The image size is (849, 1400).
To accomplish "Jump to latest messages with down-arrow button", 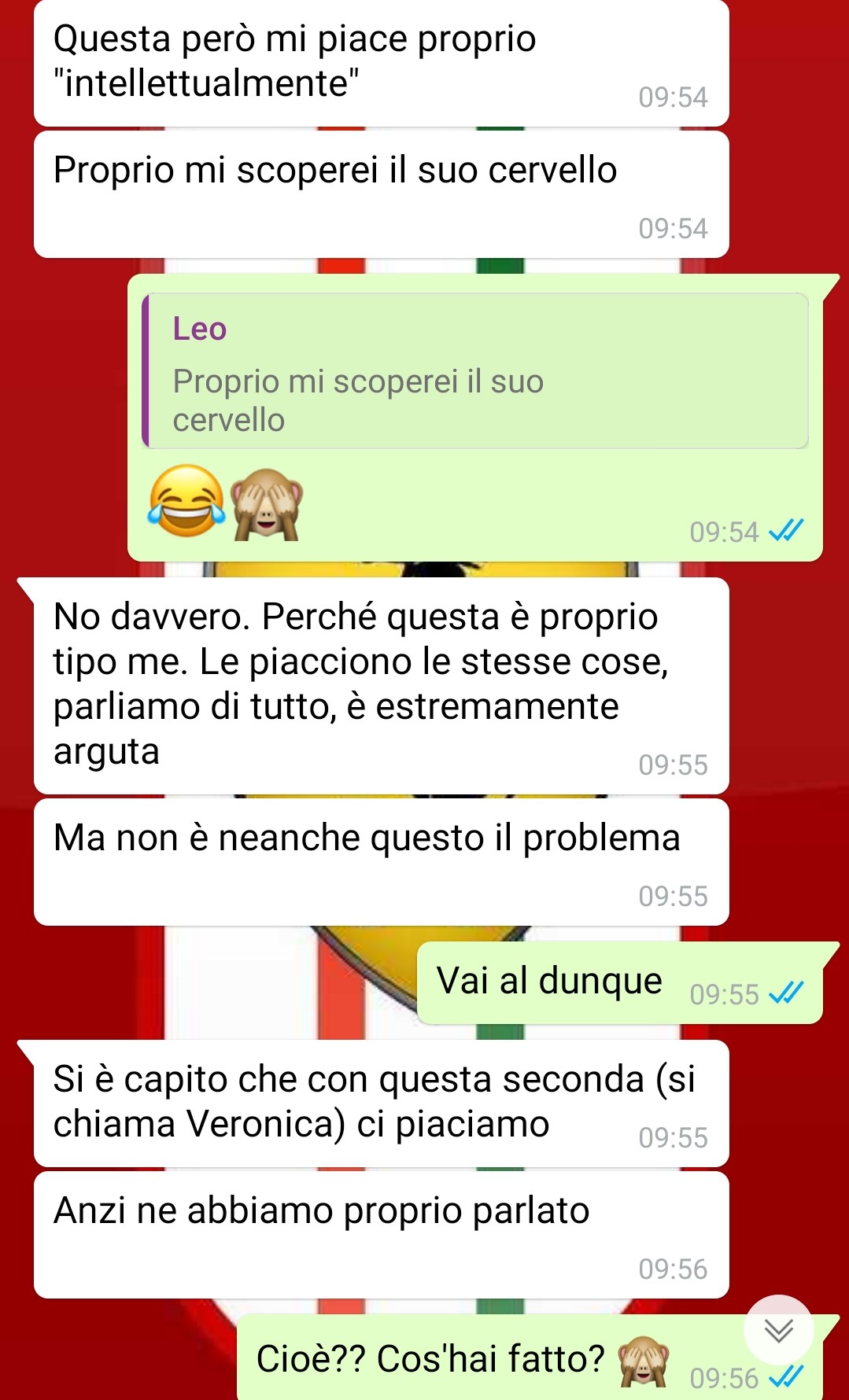I will point(778,1330).
